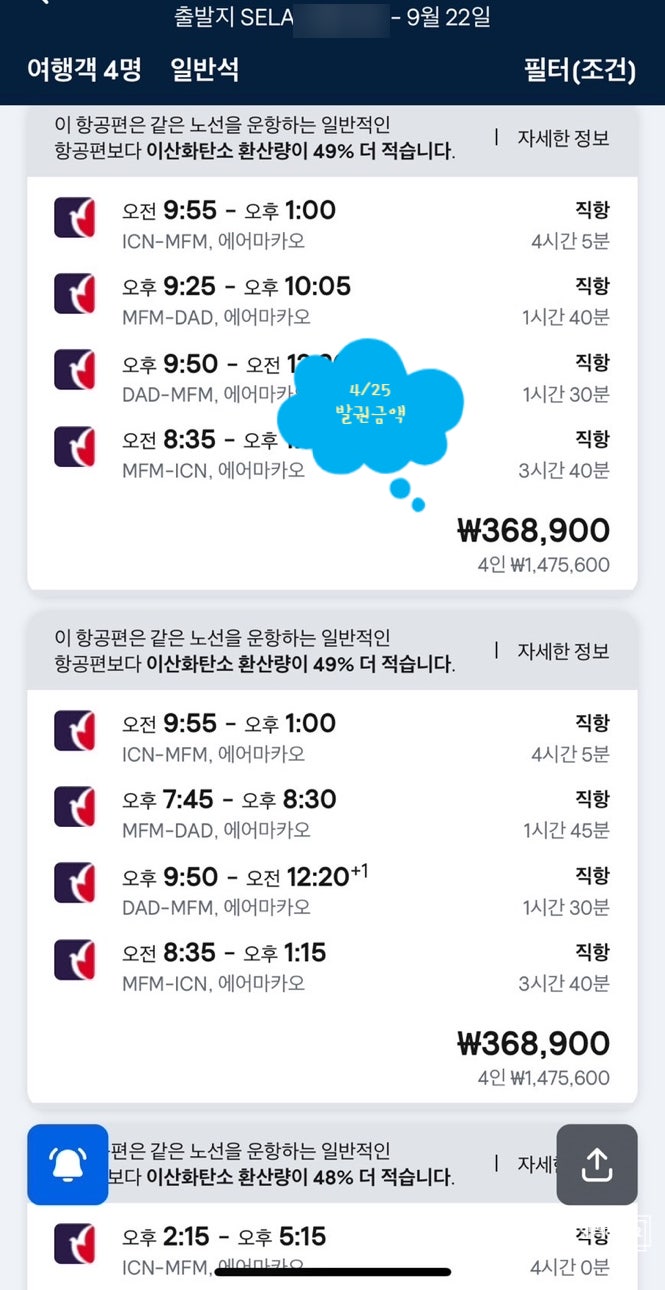
Task: Change travelers from 여행객 4명
Action: (x=84, y=70)
